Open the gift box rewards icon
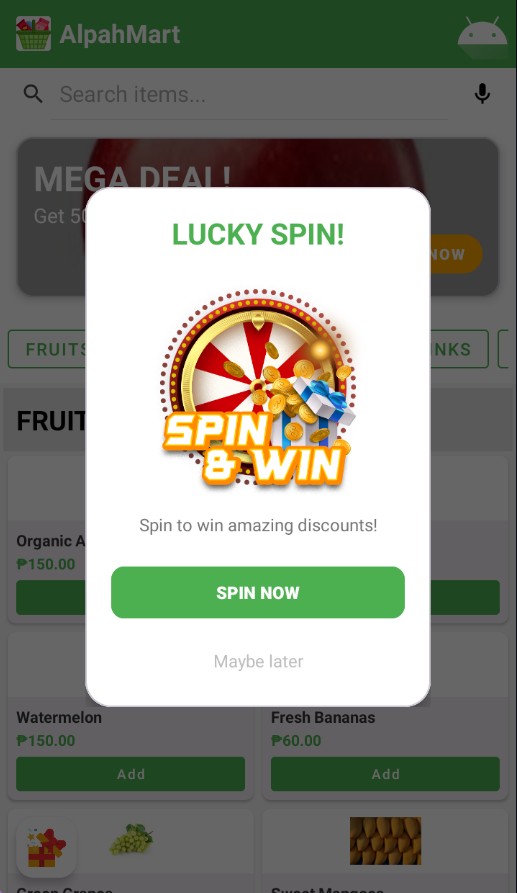The image size is (517, 893). 46,847
